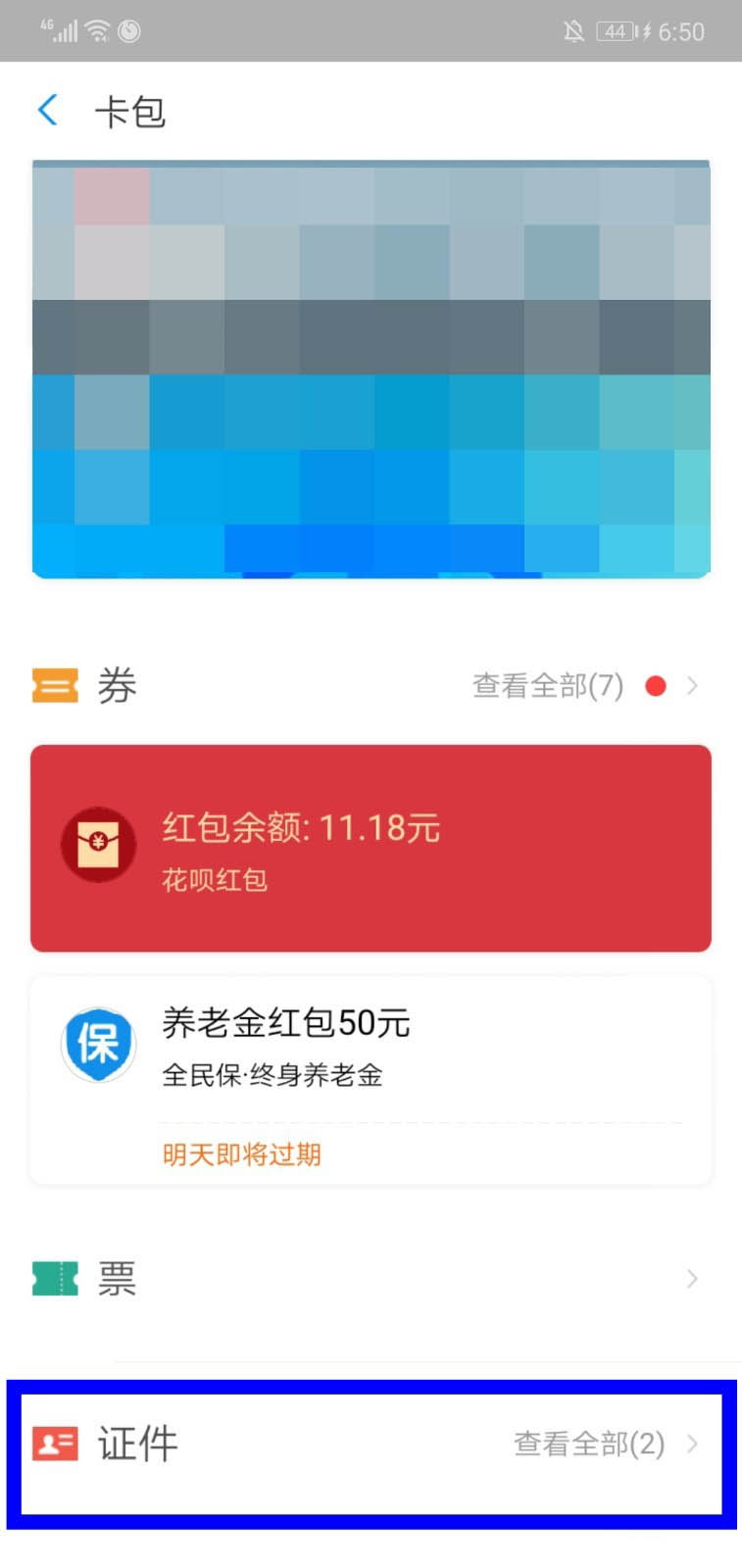Select the blue 保 insurance icon
Screen dimensions: 742x1568
pyautogui.click(x=98, y=1043)
